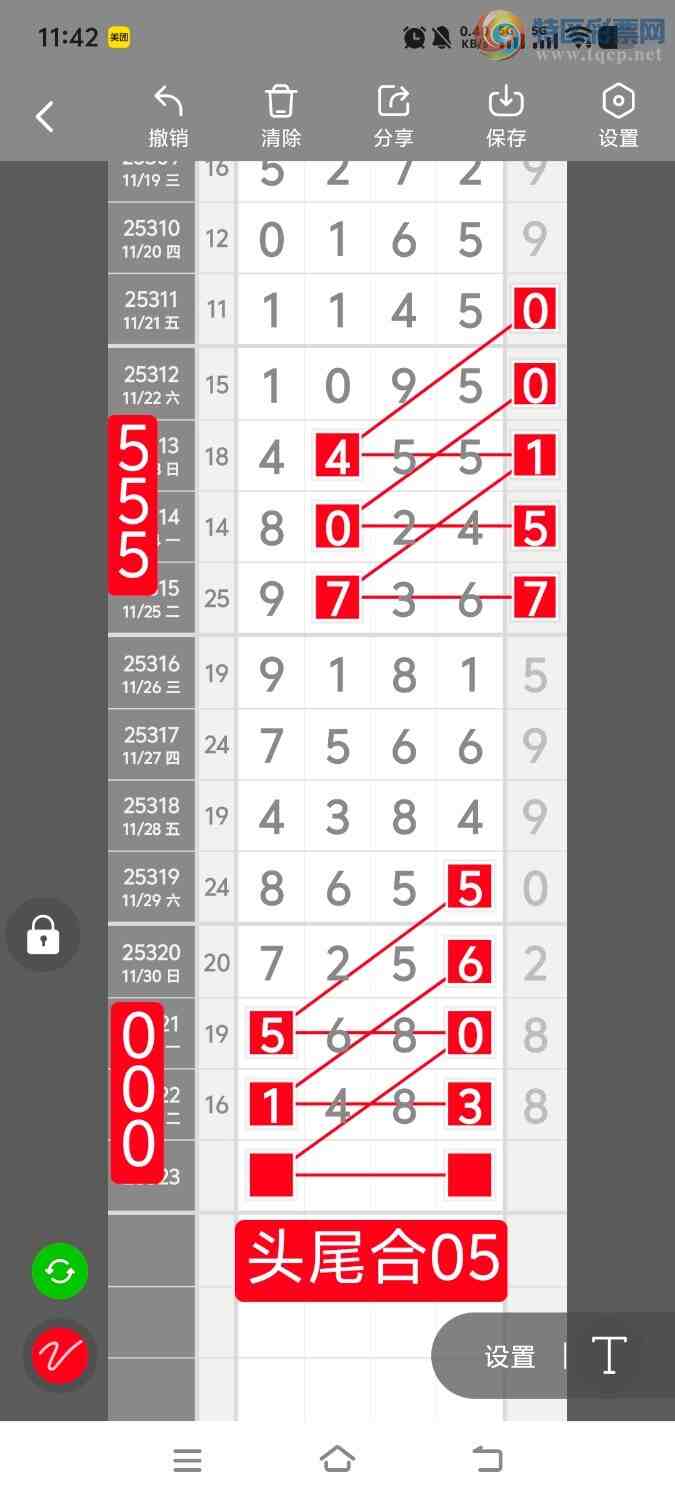The width and height of the screenshot is (675, 1500).
Task: Clear all markings with 清除
Action: pyautogui.click(x=281, y=117)
